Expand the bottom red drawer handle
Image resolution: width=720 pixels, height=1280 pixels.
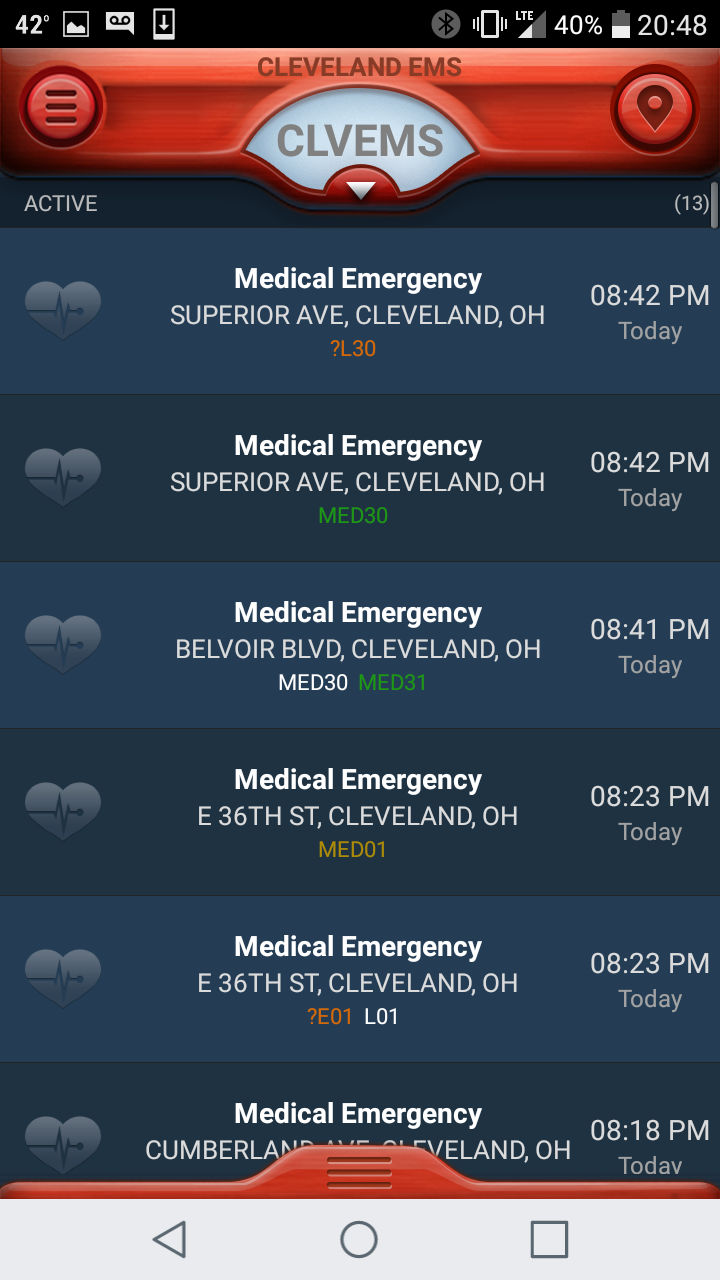pos(359,1173)
